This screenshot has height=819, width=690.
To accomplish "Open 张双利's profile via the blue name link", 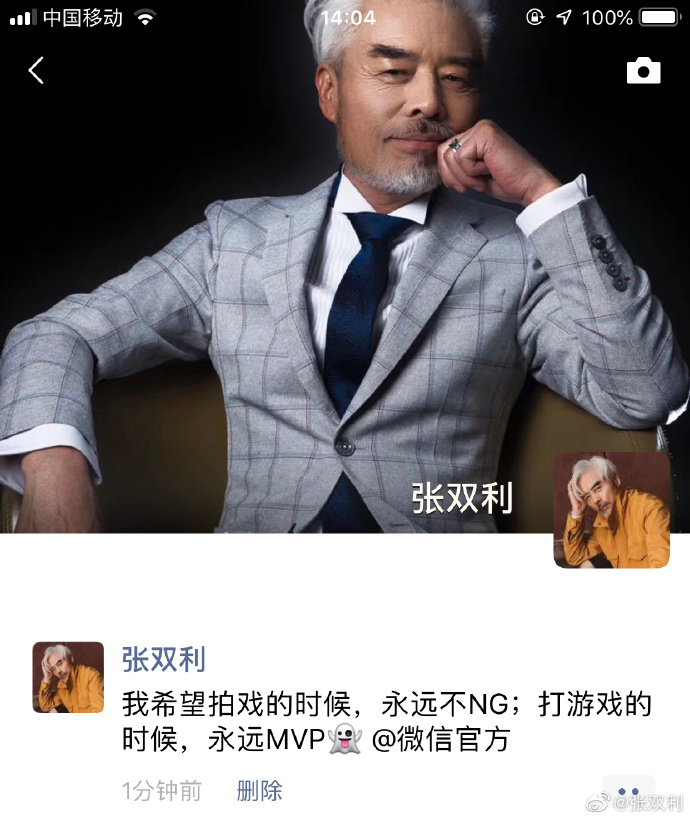I will [163, 659].
